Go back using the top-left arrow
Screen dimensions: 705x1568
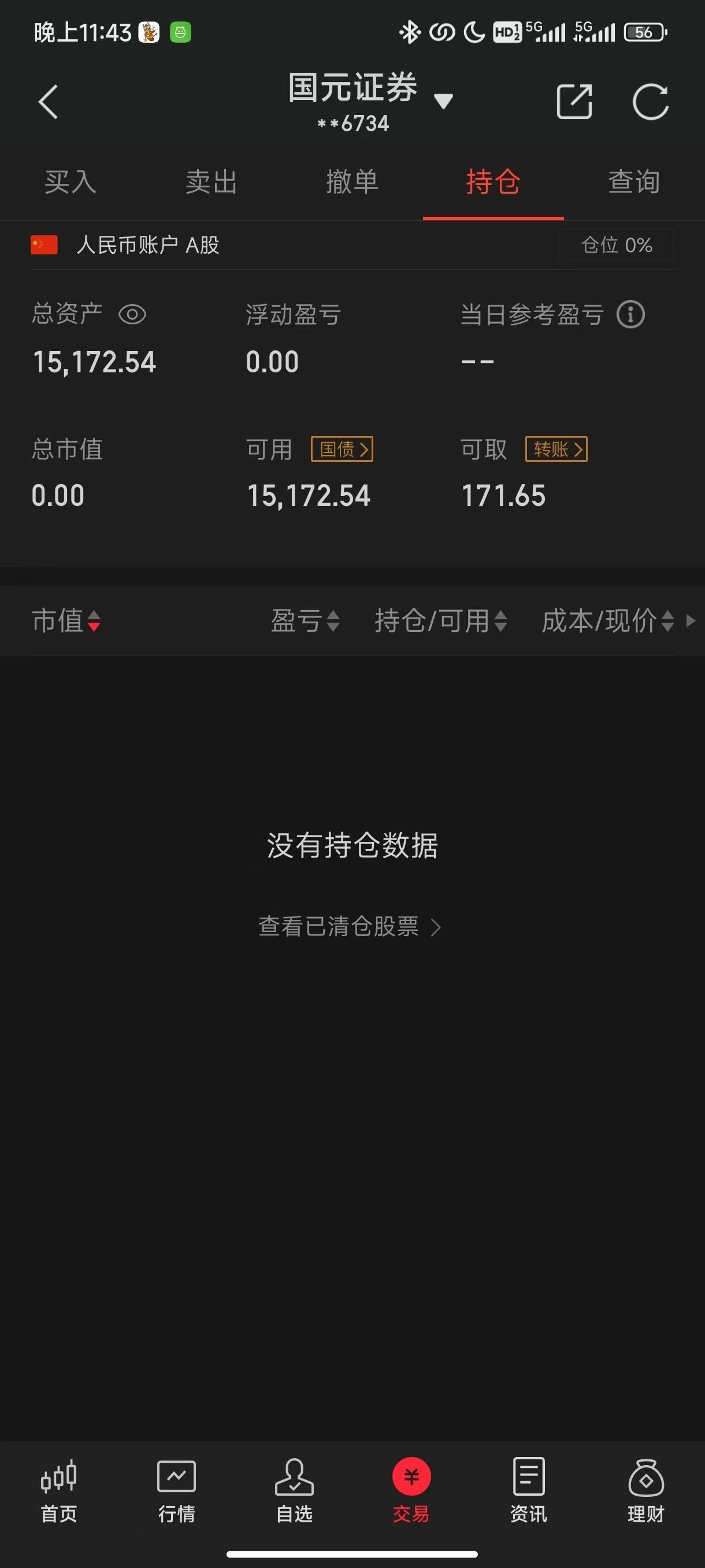click(48, 102)
